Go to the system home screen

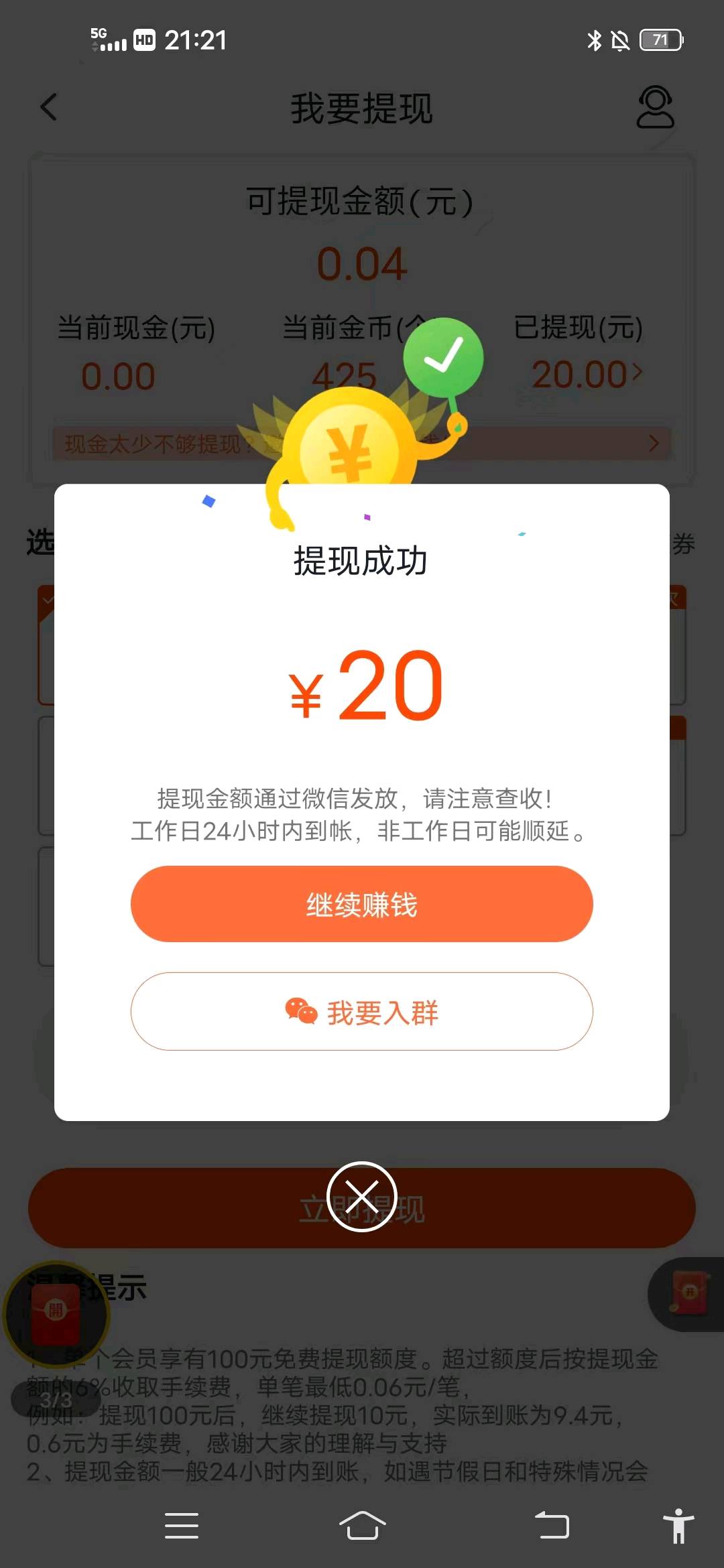pyautogui.click(x=362, y=1525)
